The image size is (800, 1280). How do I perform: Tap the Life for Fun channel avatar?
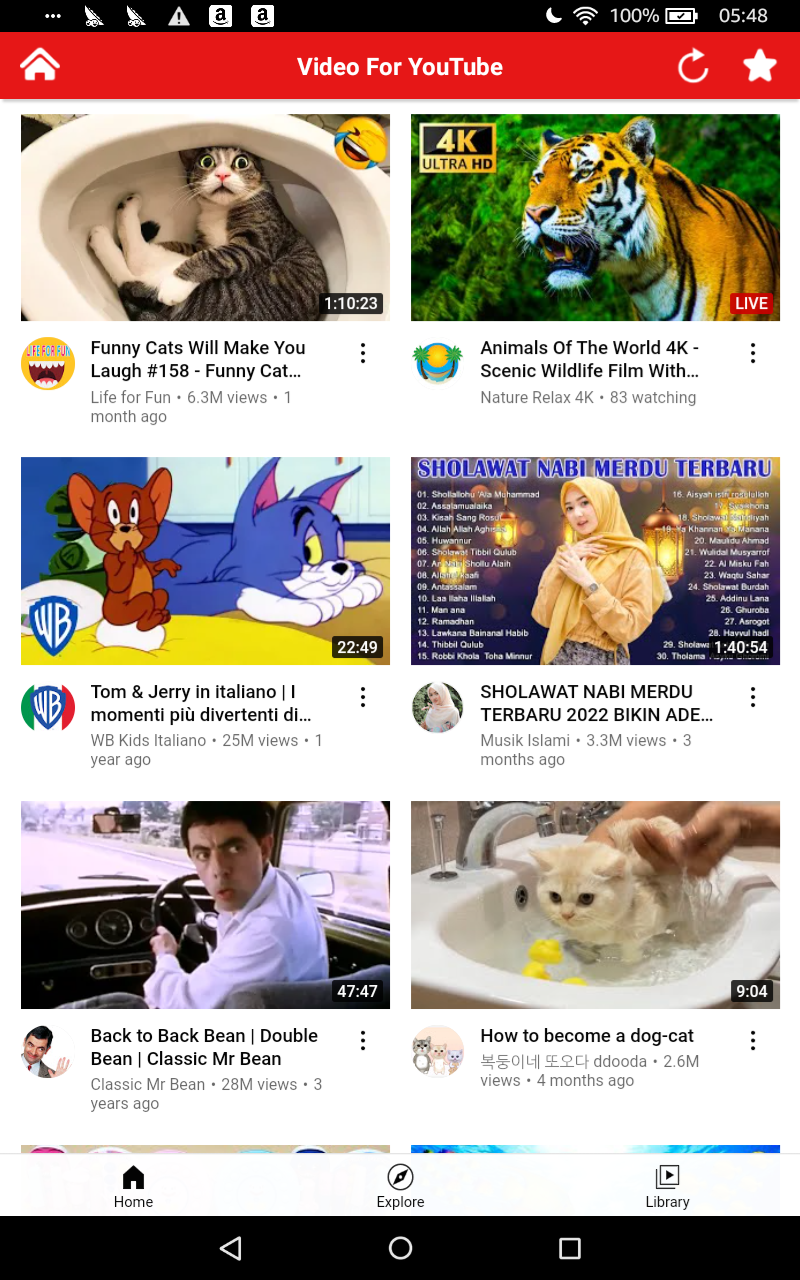(47, 363)
